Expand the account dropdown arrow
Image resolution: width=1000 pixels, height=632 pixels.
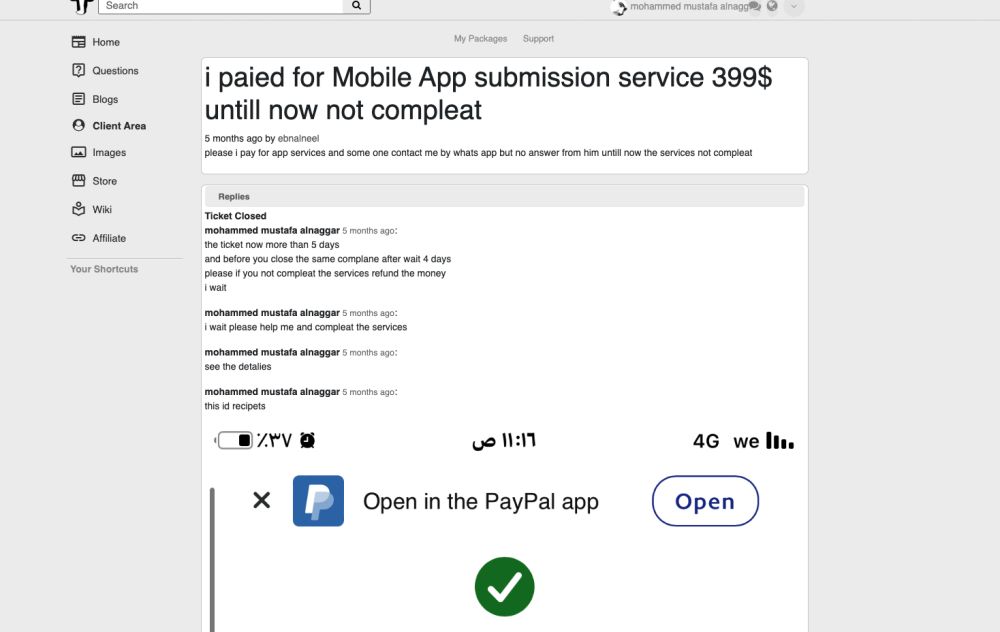(x=794, y=7)
